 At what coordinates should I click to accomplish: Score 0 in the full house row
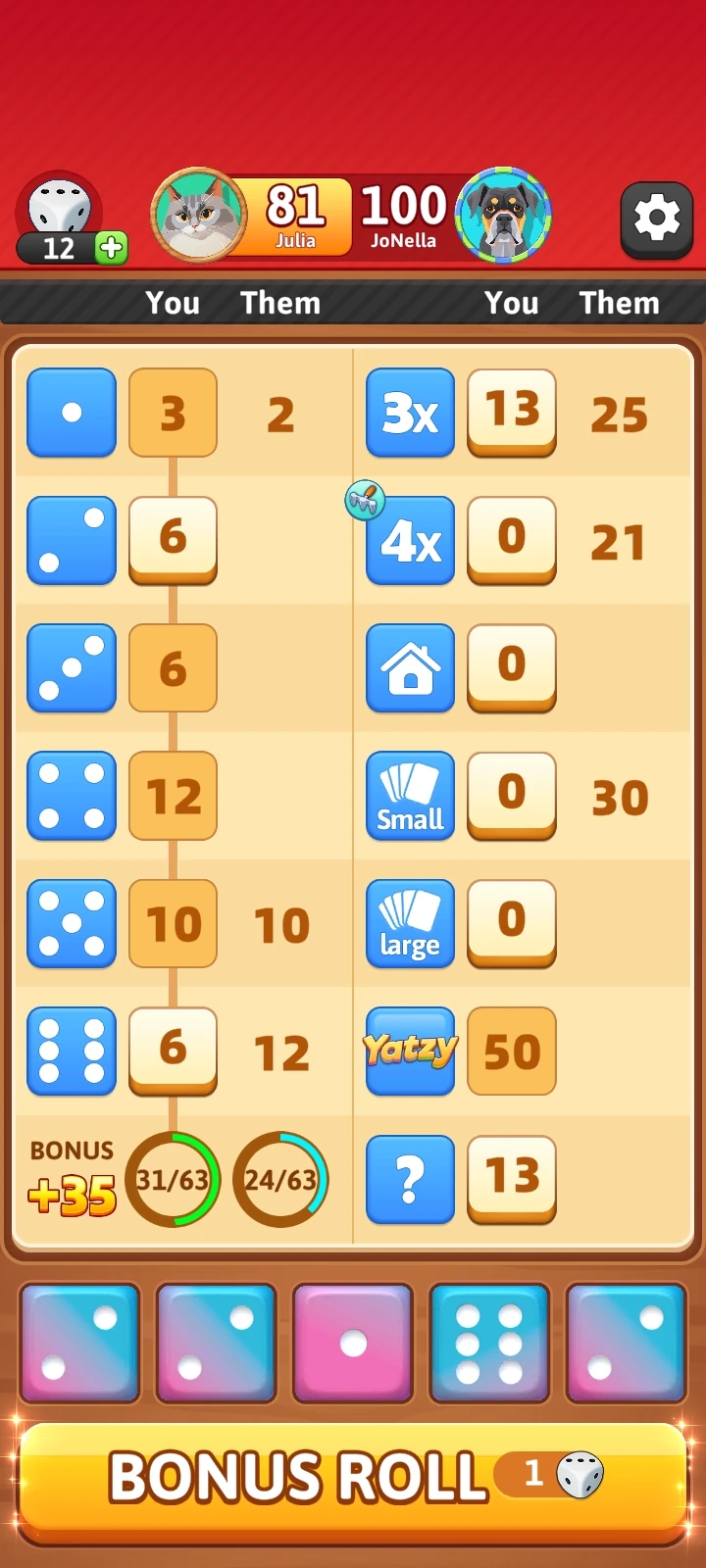click(512, 667)
